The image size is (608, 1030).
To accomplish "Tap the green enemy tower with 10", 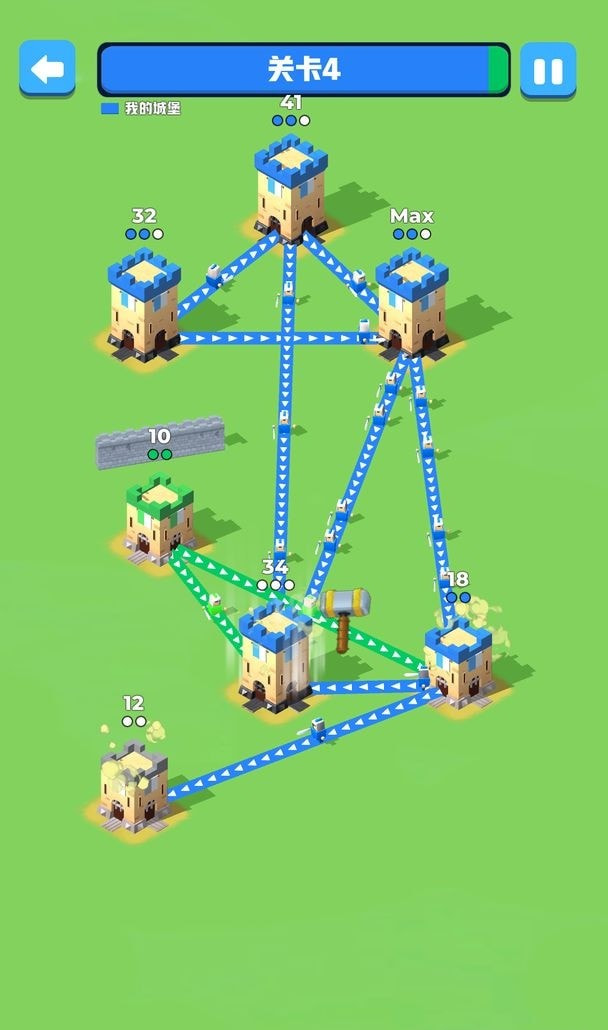I will (x=160, y=519).
